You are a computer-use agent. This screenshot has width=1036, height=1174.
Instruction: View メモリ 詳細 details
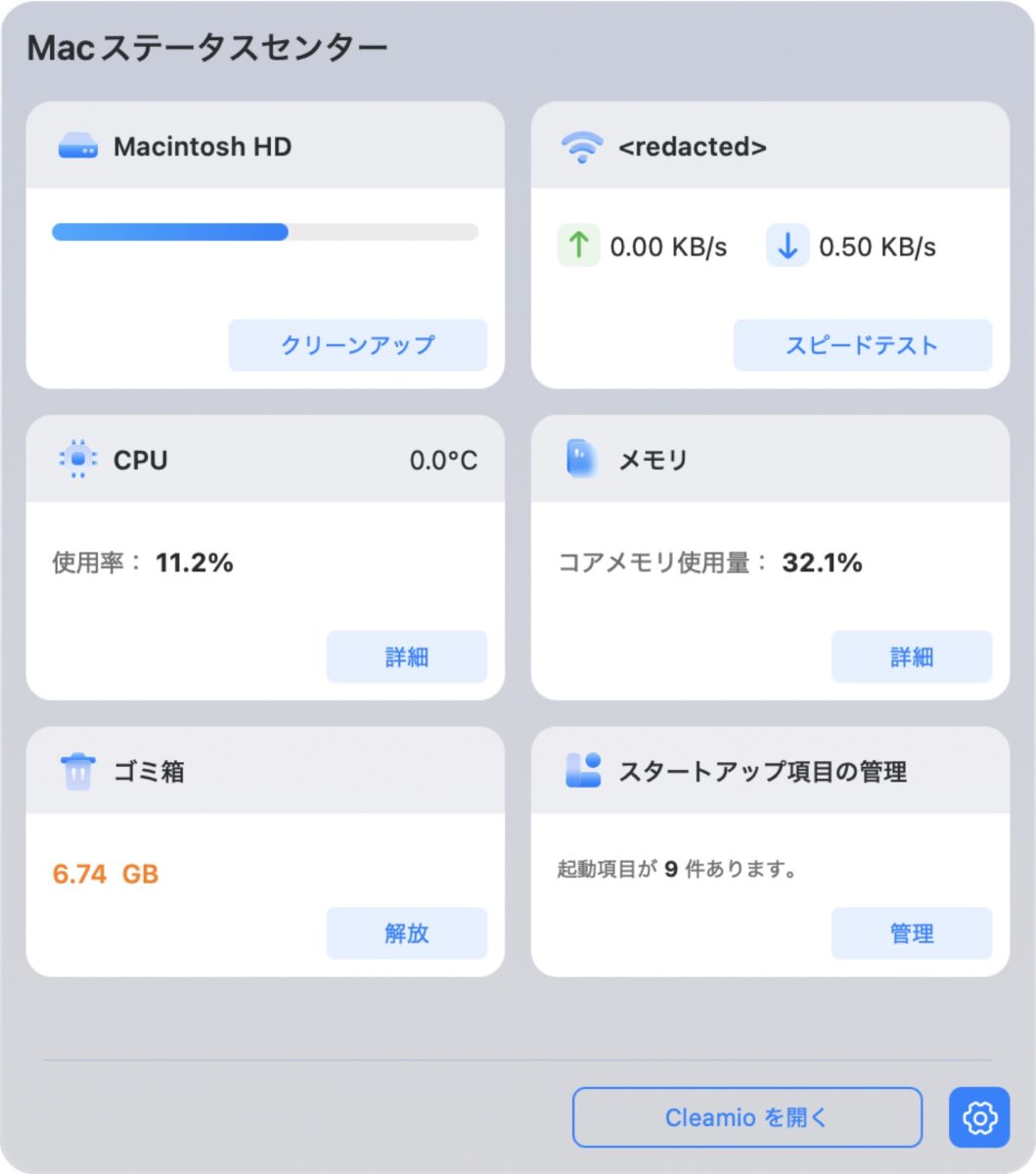911,656
